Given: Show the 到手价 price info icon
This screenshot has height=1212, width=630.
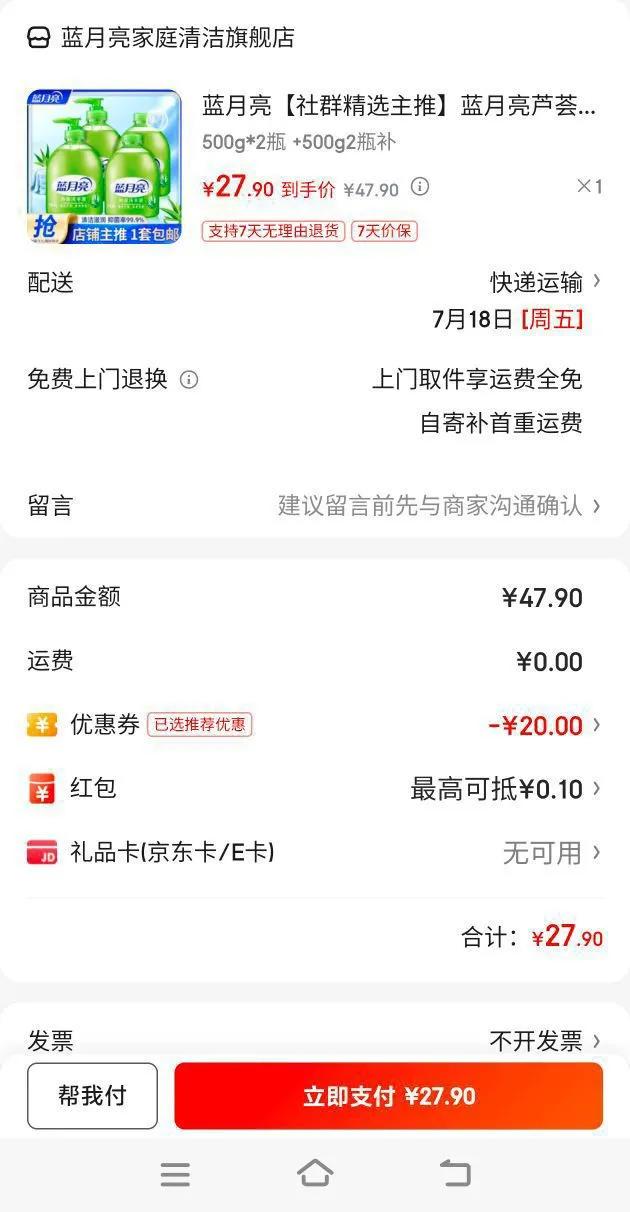Looking at the screenshot, I should tap(421, 187).
